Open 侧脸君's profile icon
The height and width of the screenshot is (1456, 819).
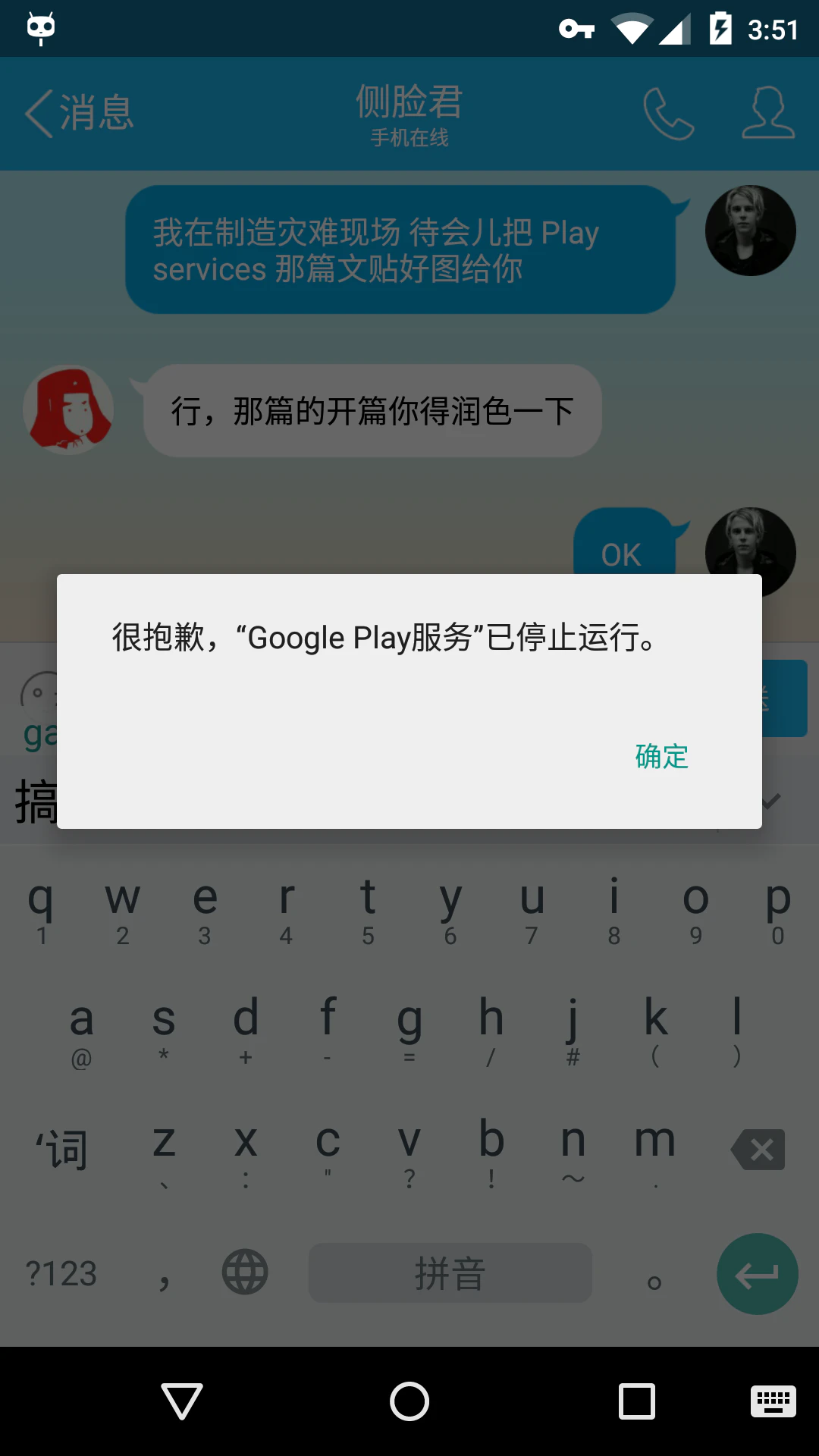pos(767,113)
